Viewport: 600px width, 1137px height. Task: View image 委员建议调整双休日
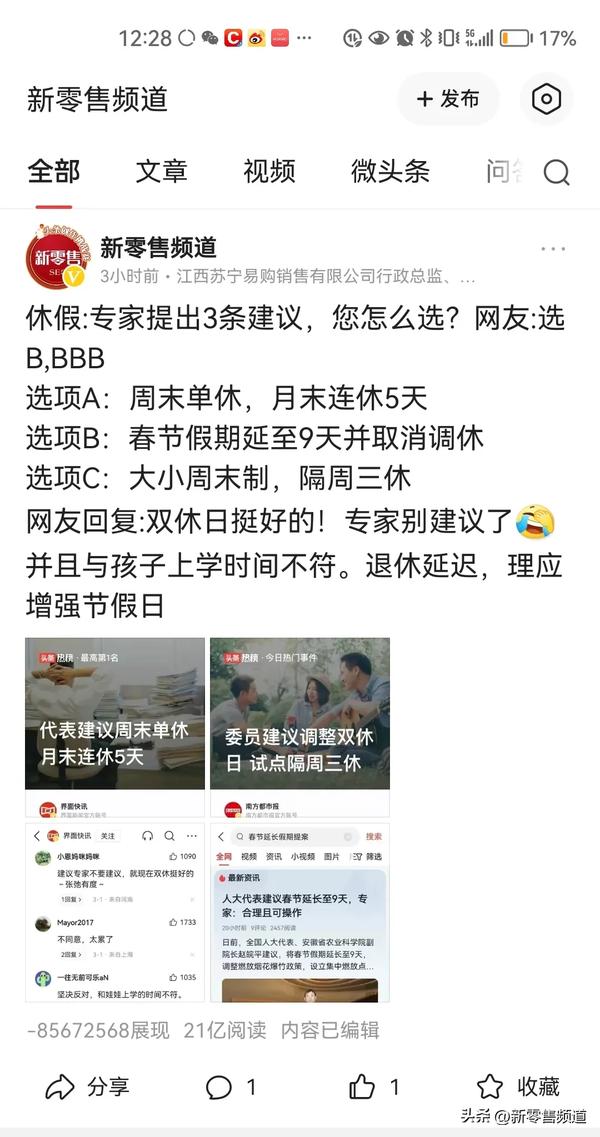pyautogui.click(x=300, y=727)
